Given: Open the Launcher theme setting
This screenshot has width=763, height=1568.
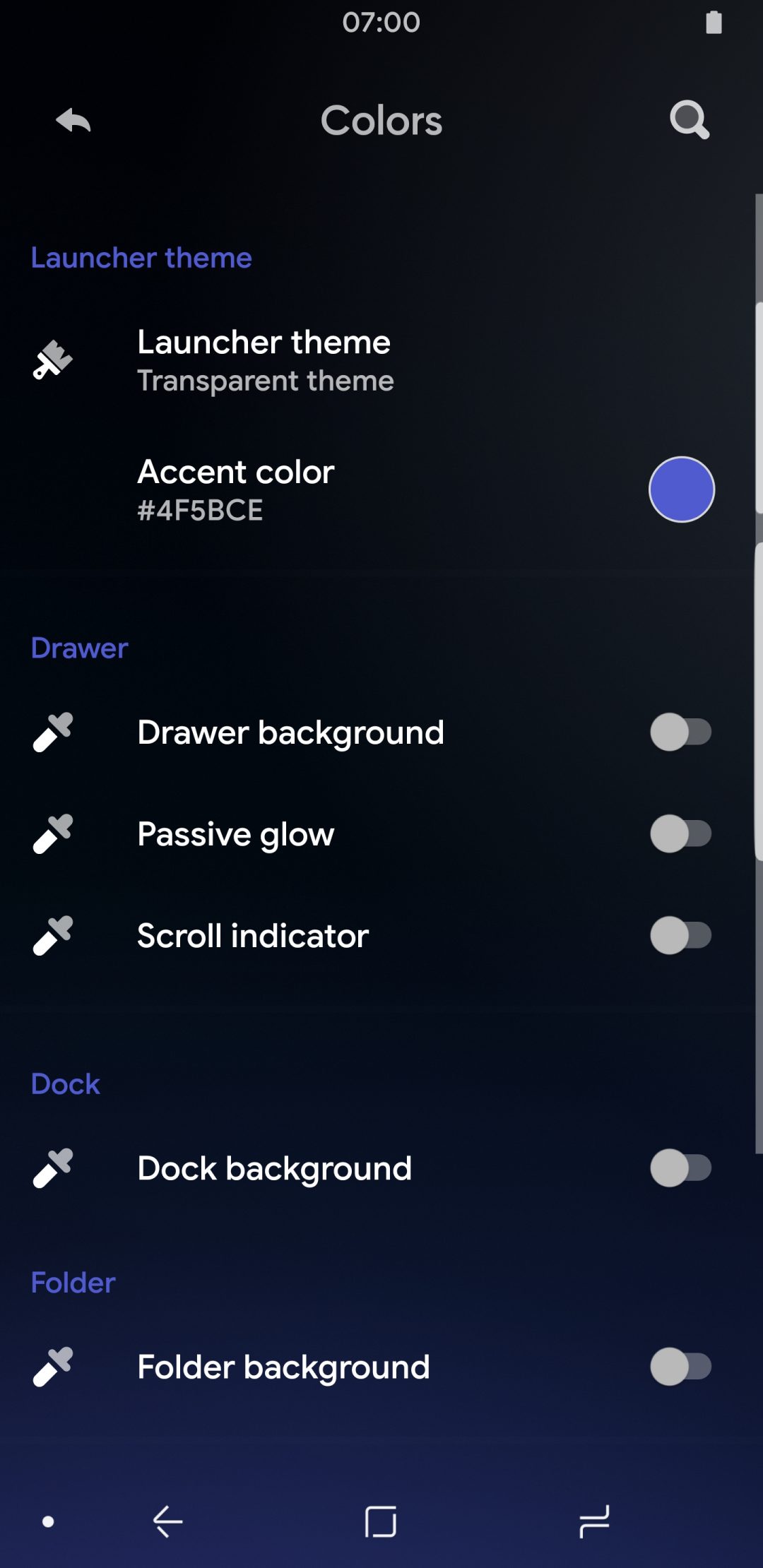Looking at the screenshot, I should tap(381, 361).
